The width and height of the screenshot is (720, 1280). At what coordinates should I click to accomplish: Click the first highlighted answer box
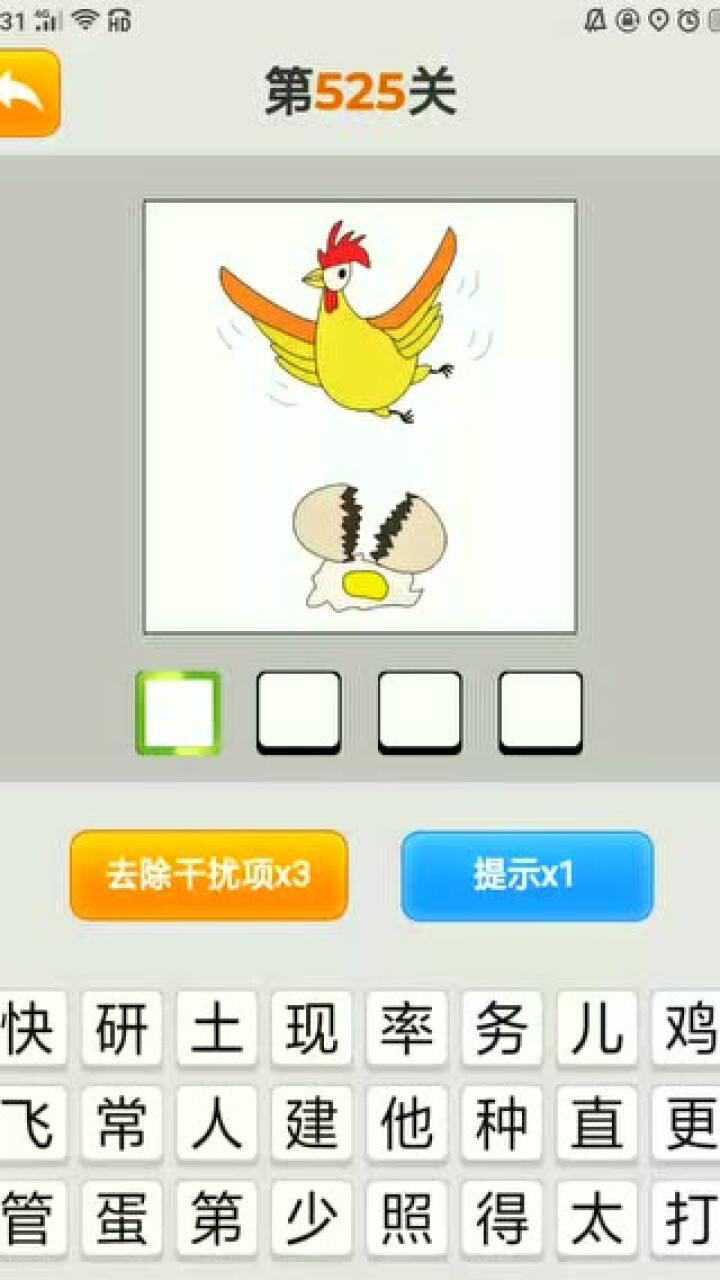pos(178,712)
